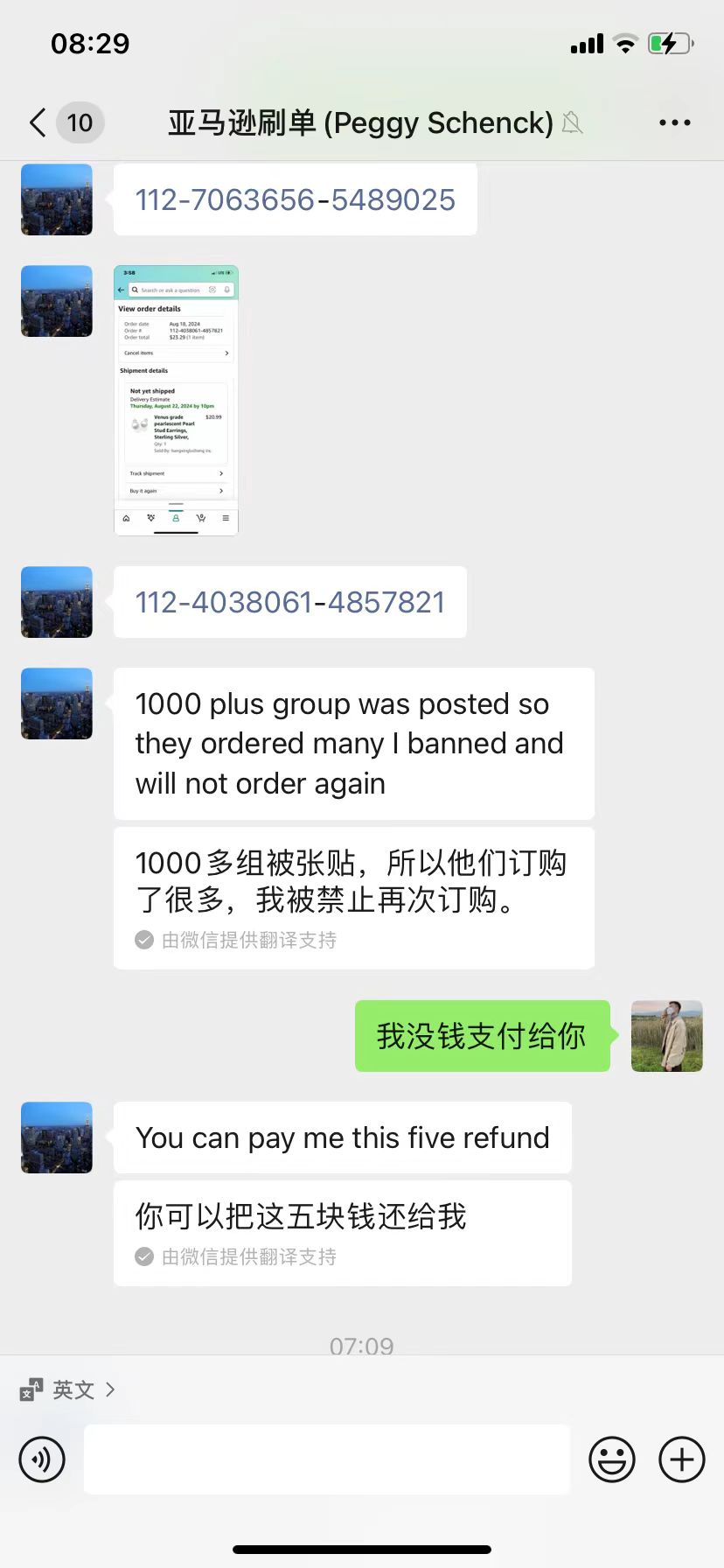
Task: Tap order number 112-4038061-4857821
Action: (x=289, y=603)
